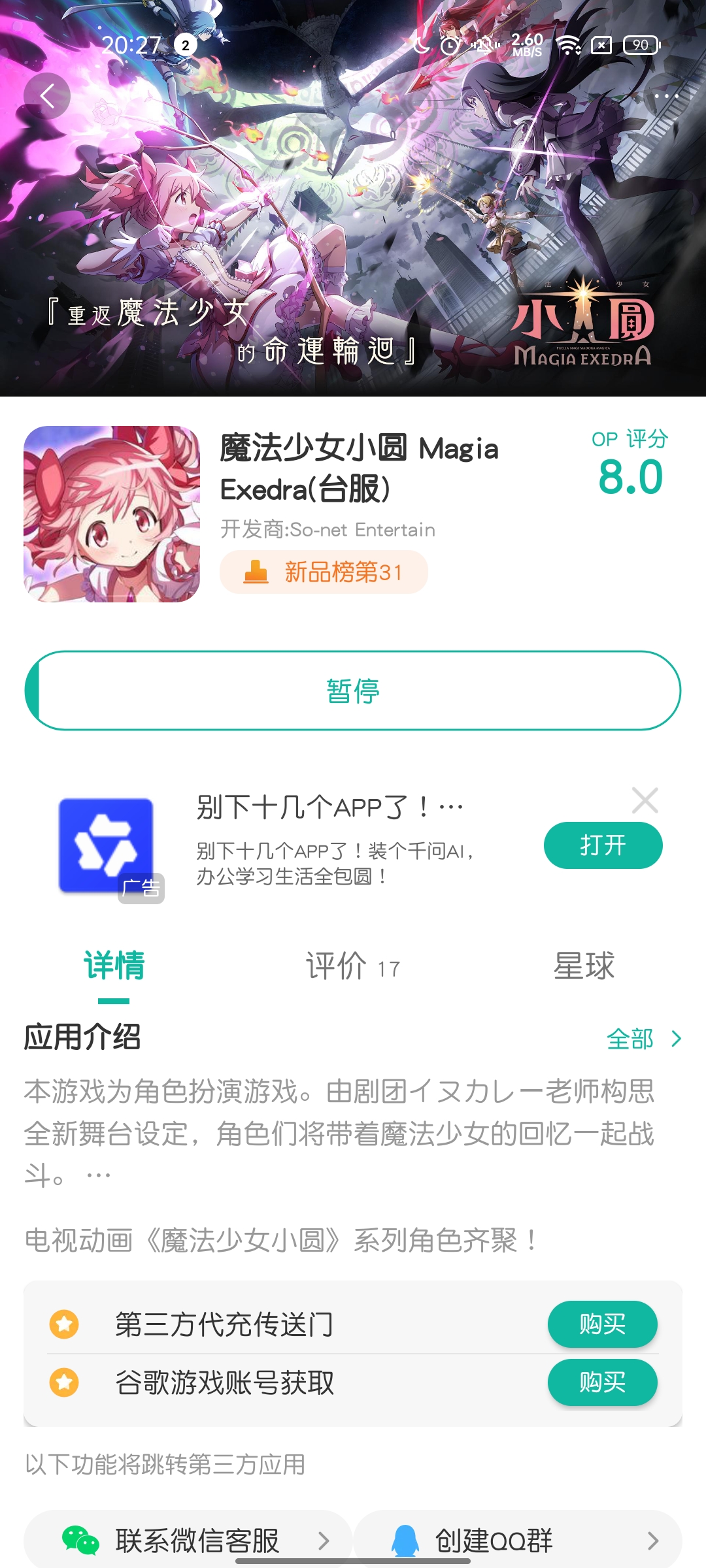Image resolution: width=706 pixels, height=1568 pixels.
Task: Tap 打开 on the 千问AI ad
Action: (603, 845)
